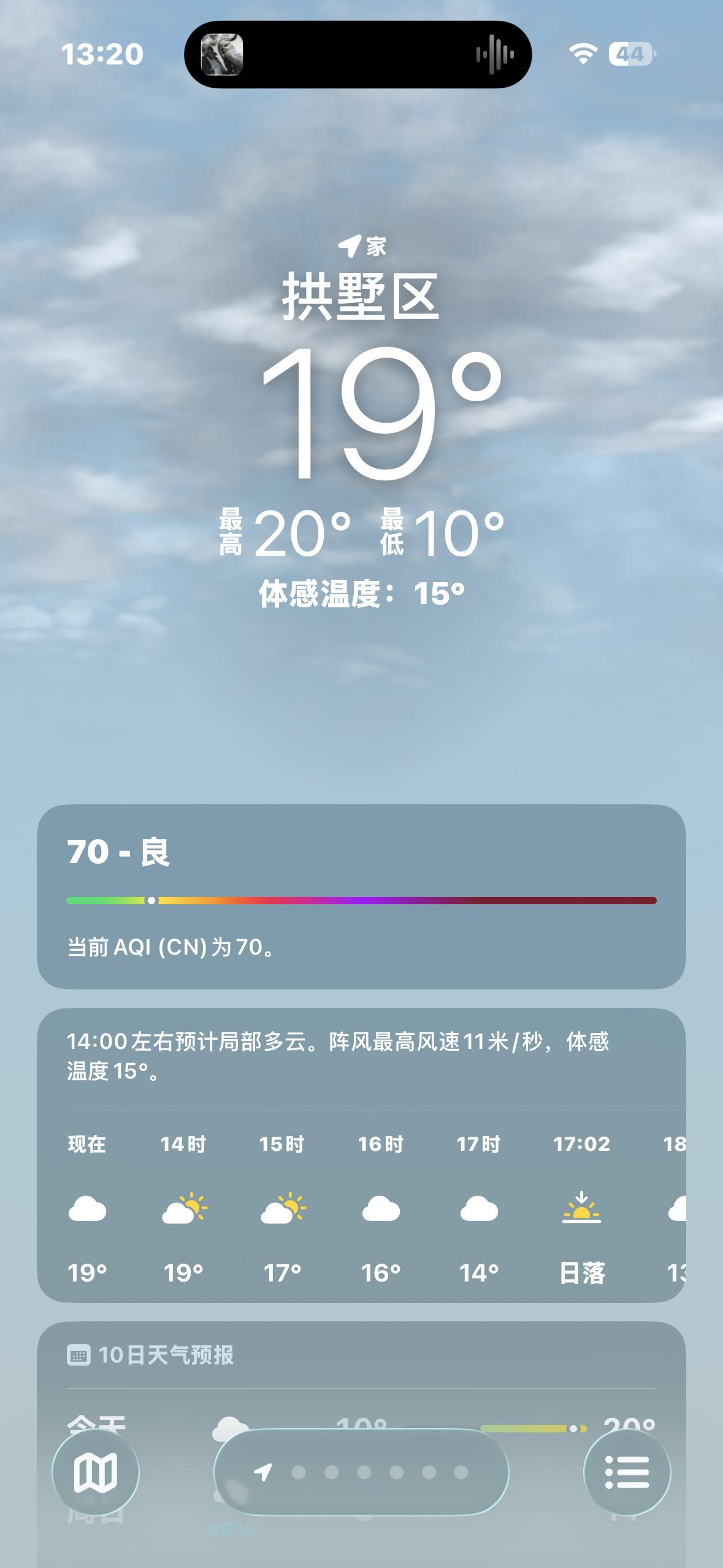Expand the Dynamic Island audio activity

[x=358, y=54]
